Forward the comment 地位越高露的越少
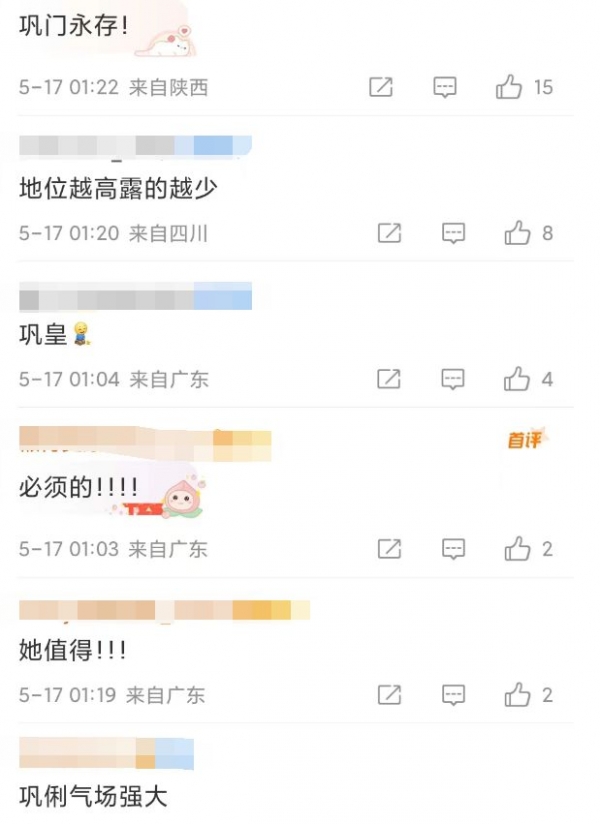Viewport: 600px width, 824px height. point(389,233)
